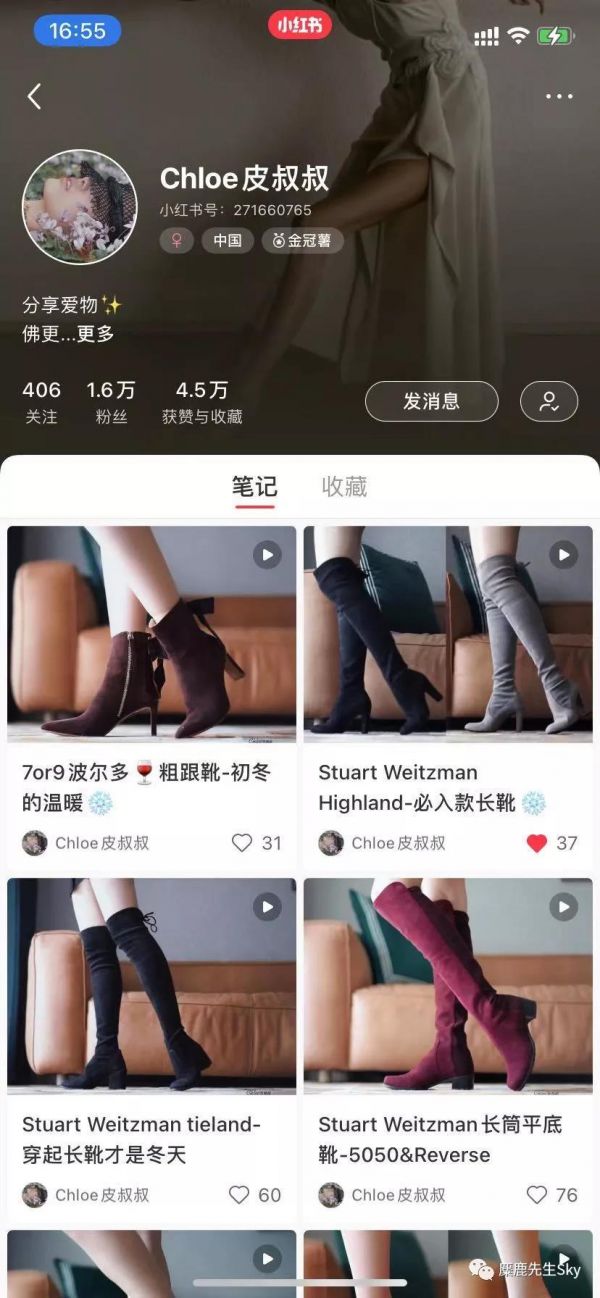Go back using the arrow

click(x=35, y=96)
